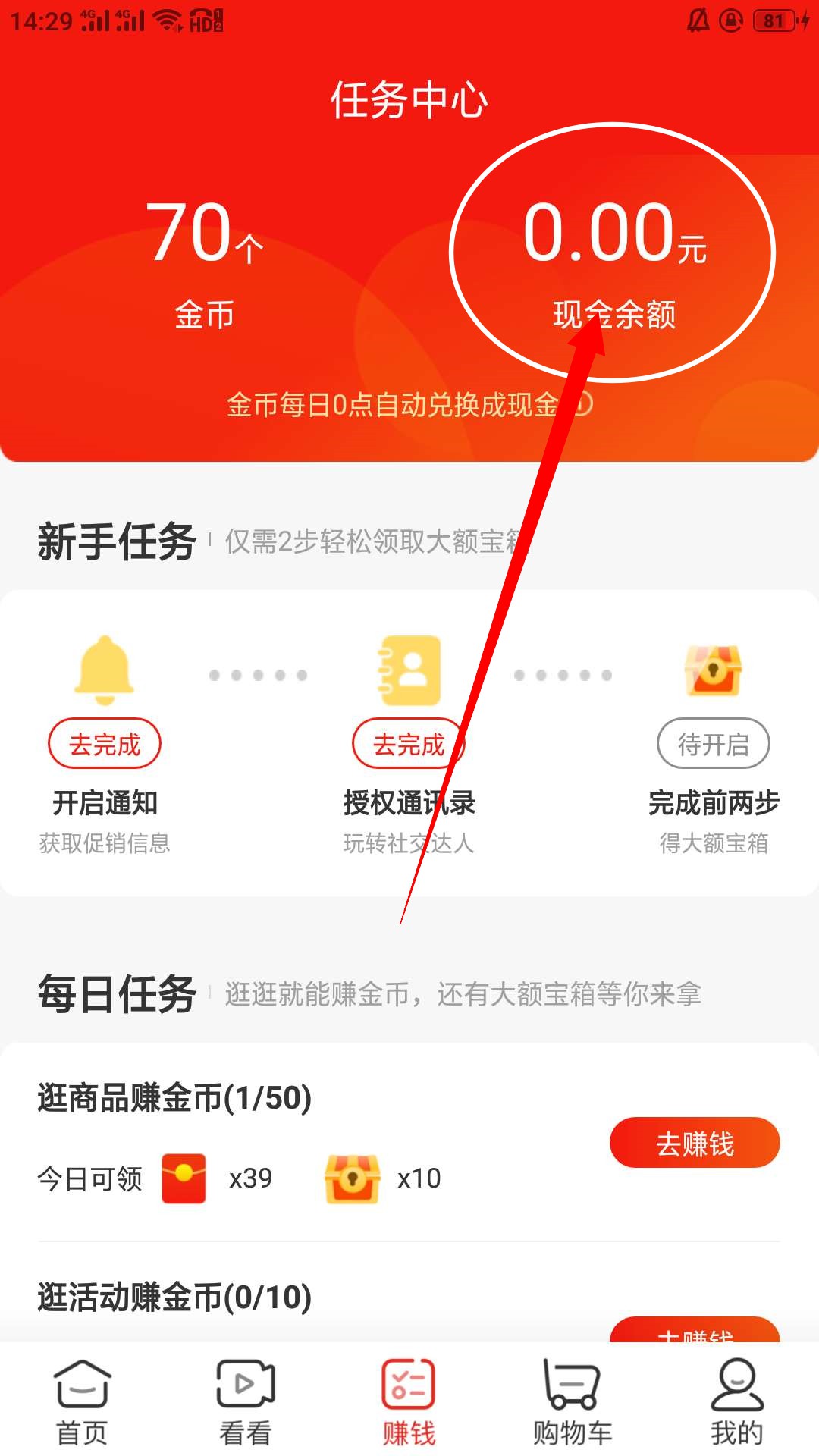819x1456 pixels.
Task: Switch to the 我的 tab
Action: tap(736, 1403)
